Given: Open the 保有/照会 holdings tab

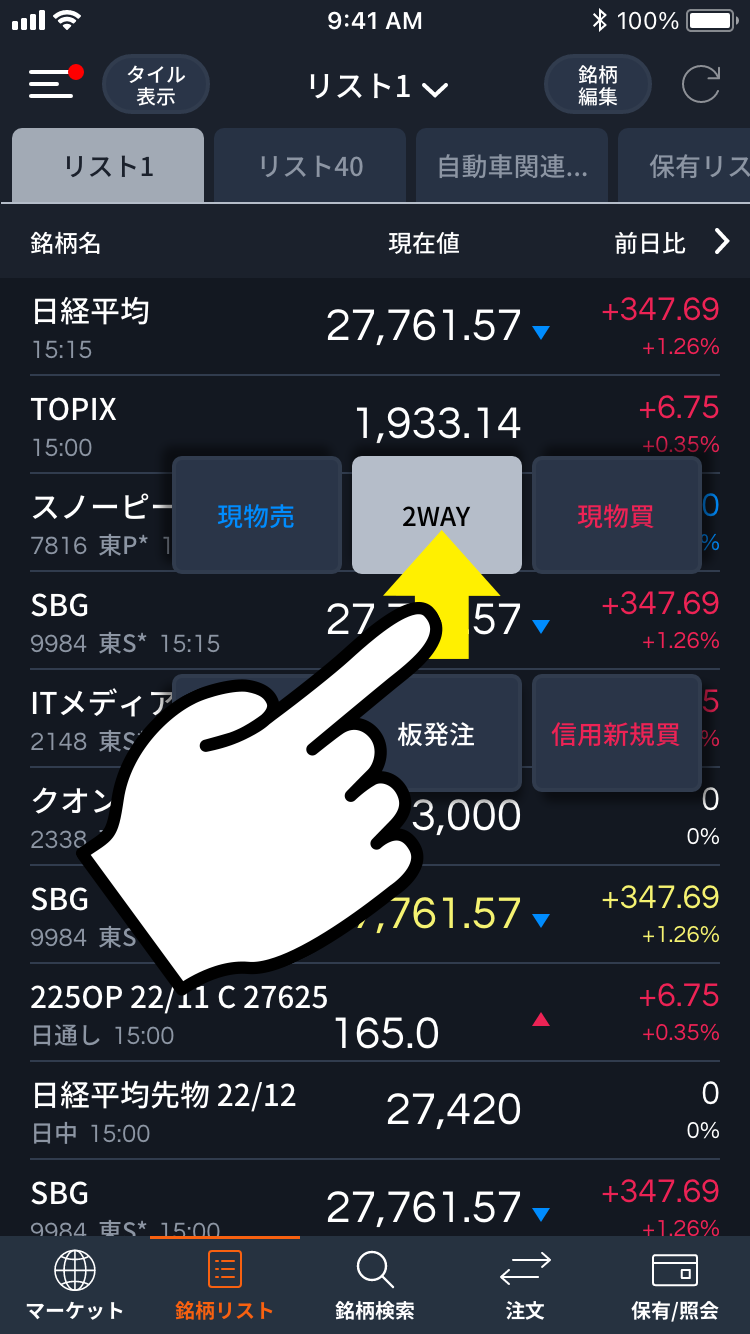Looking at the screenshot, I should (x=674, y=1286).
